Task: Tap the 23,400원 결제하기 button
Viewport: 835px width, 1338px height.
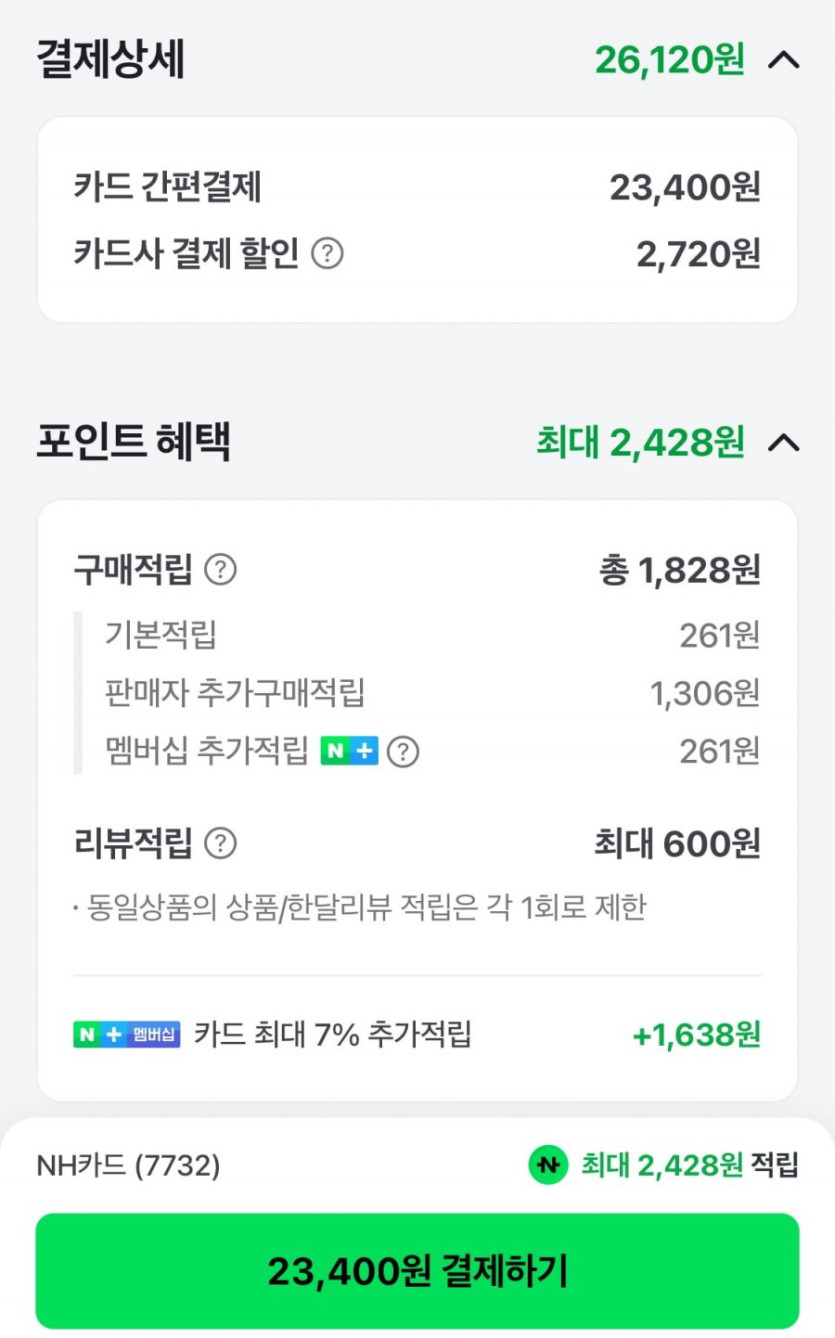Action: tap(417, 1272)
